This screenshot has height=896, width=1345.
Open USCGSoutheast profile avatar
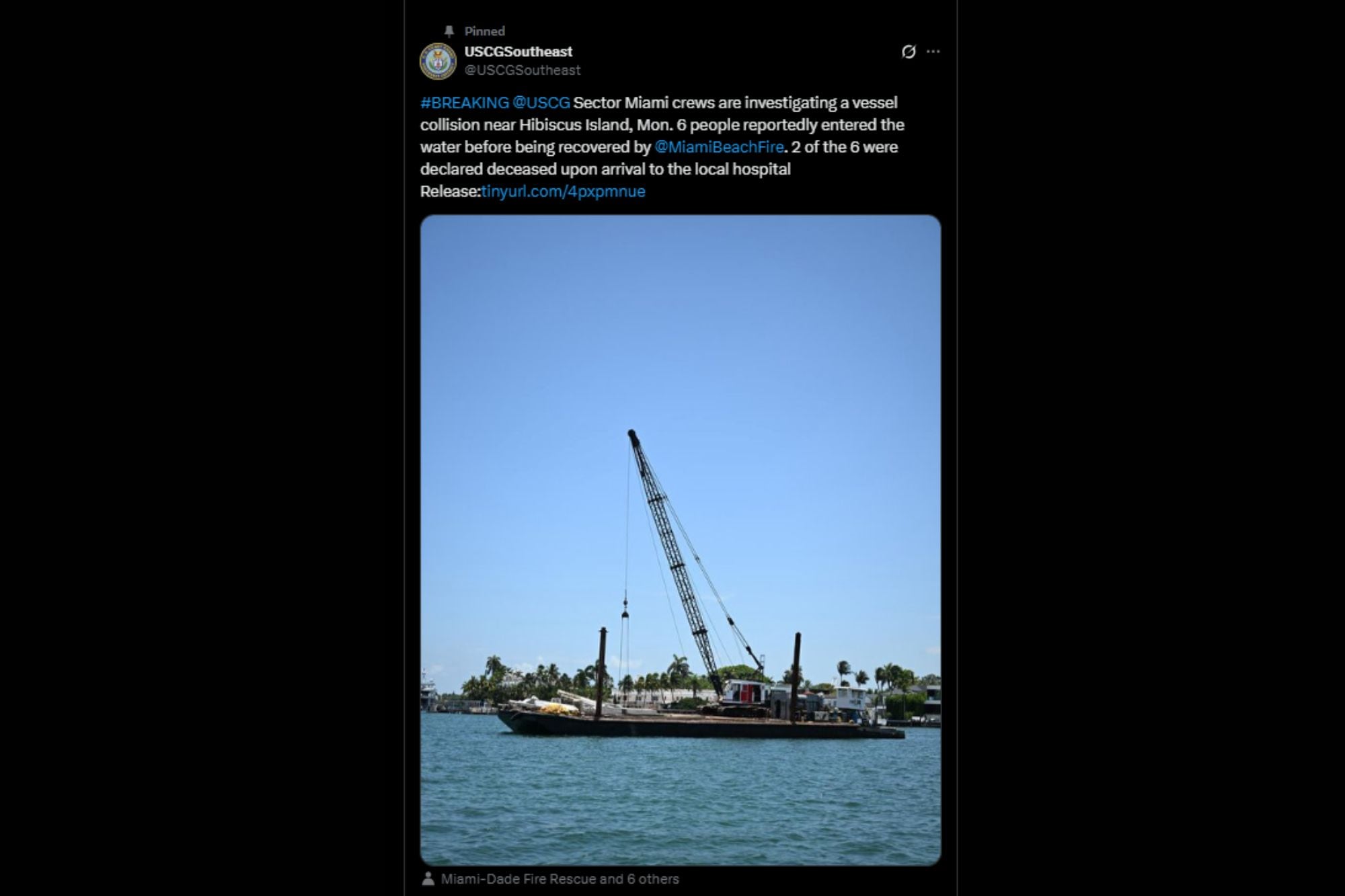438,61
